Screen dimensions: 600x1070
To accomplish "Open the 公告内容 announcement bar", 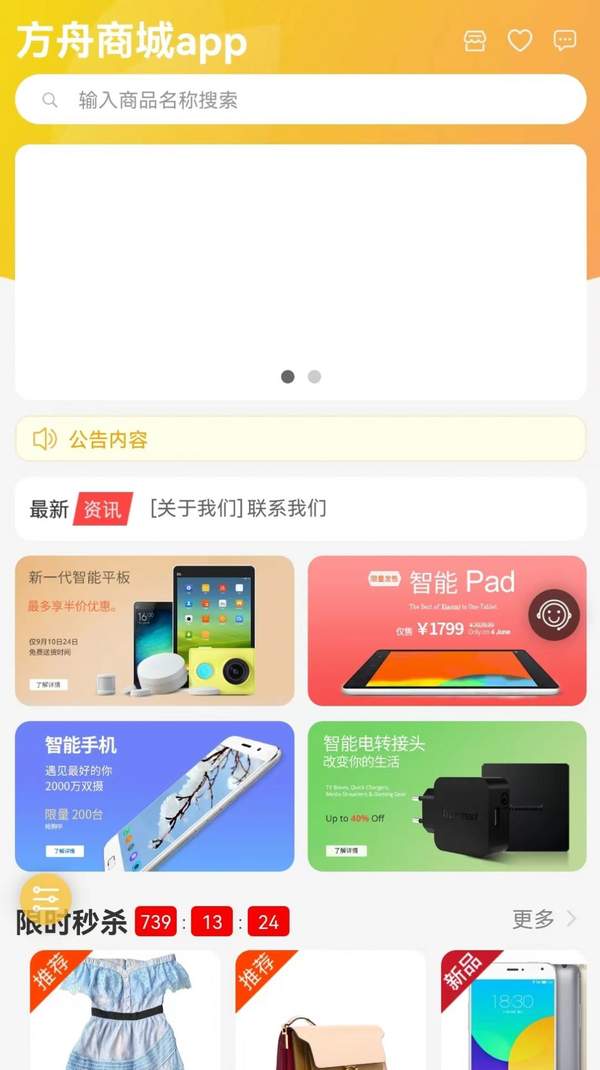I will click(x=300, y=439).
